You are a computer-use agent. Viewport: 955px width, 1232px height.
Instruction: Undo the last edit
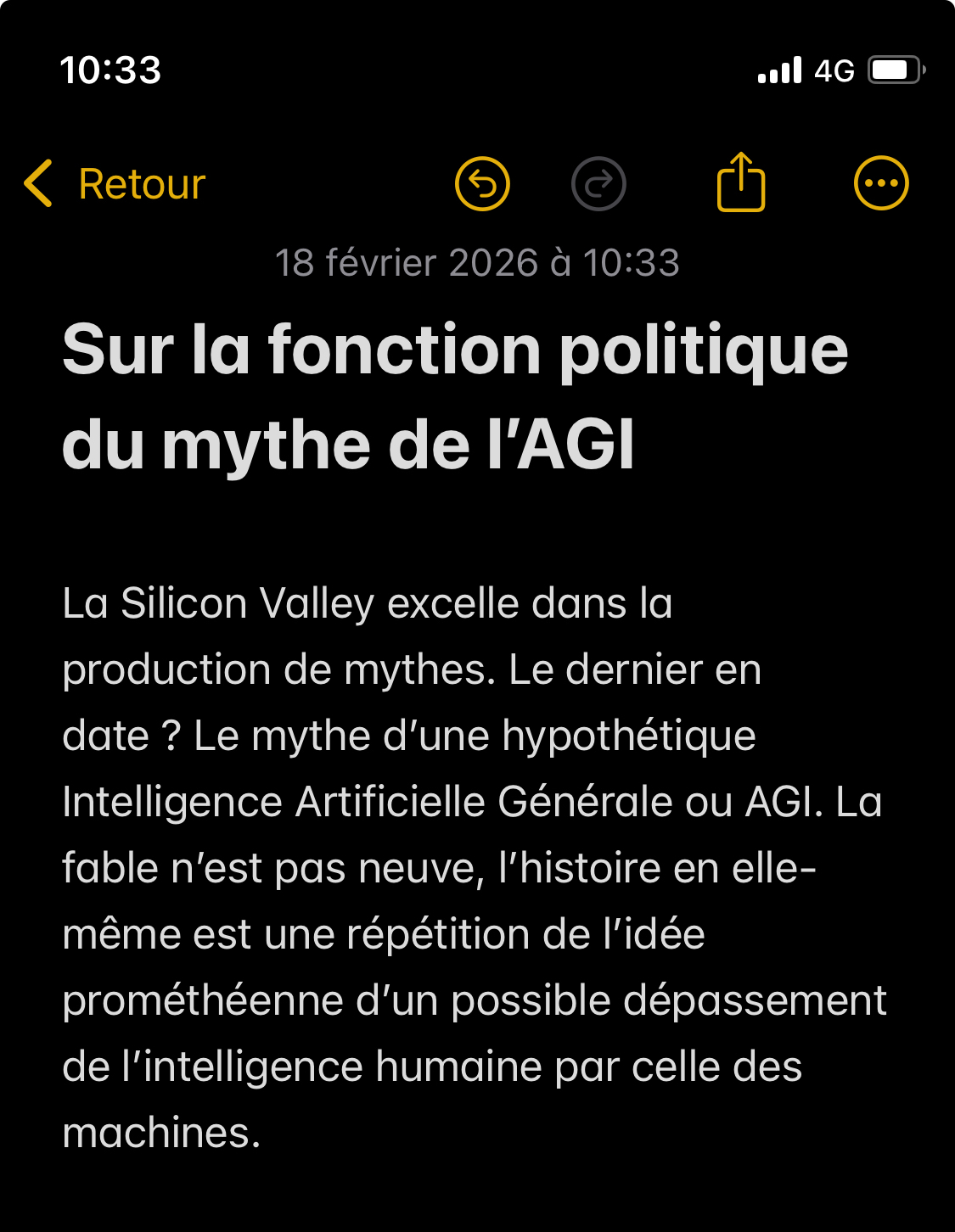point(482,183)
